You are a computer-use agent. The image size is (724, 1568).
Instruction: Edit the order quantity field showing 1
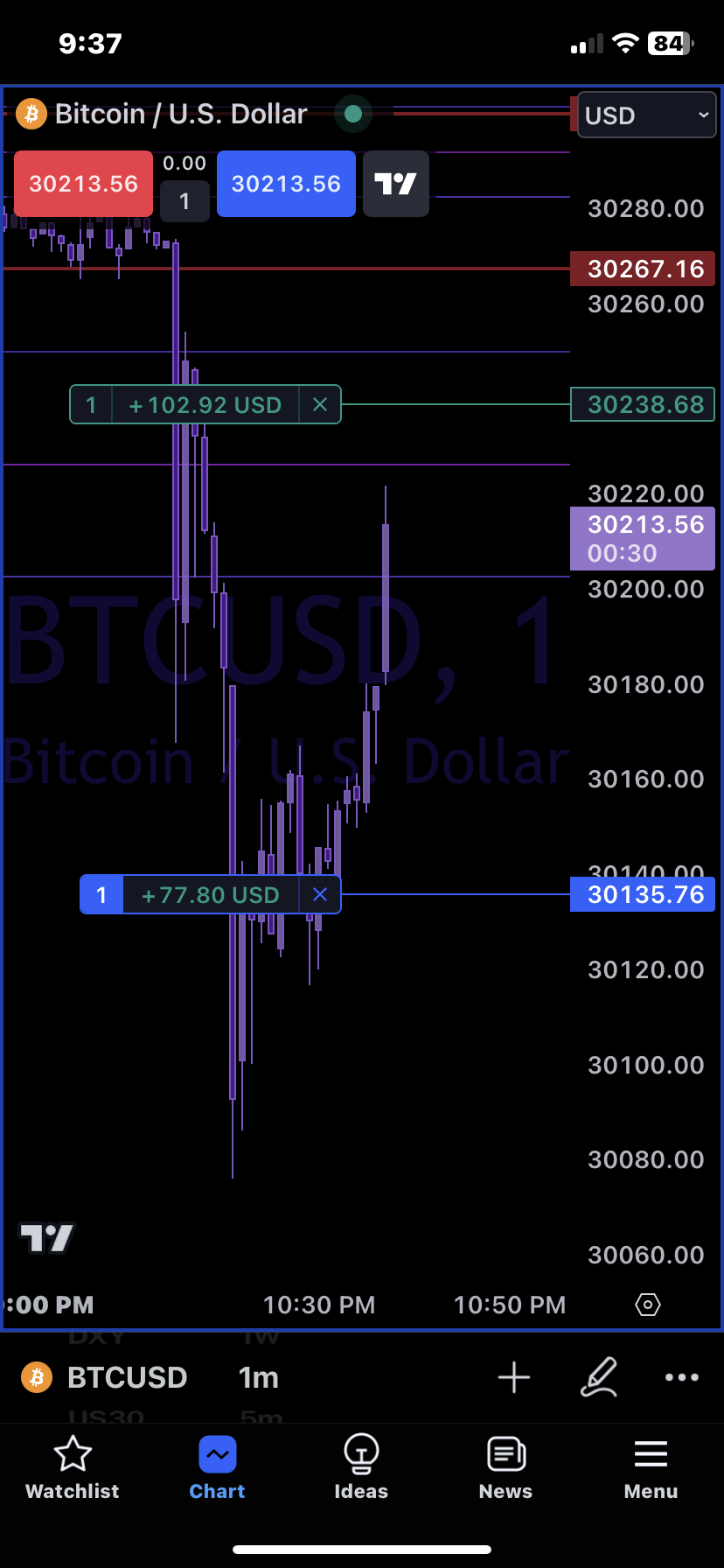click(x=184, y=201)
